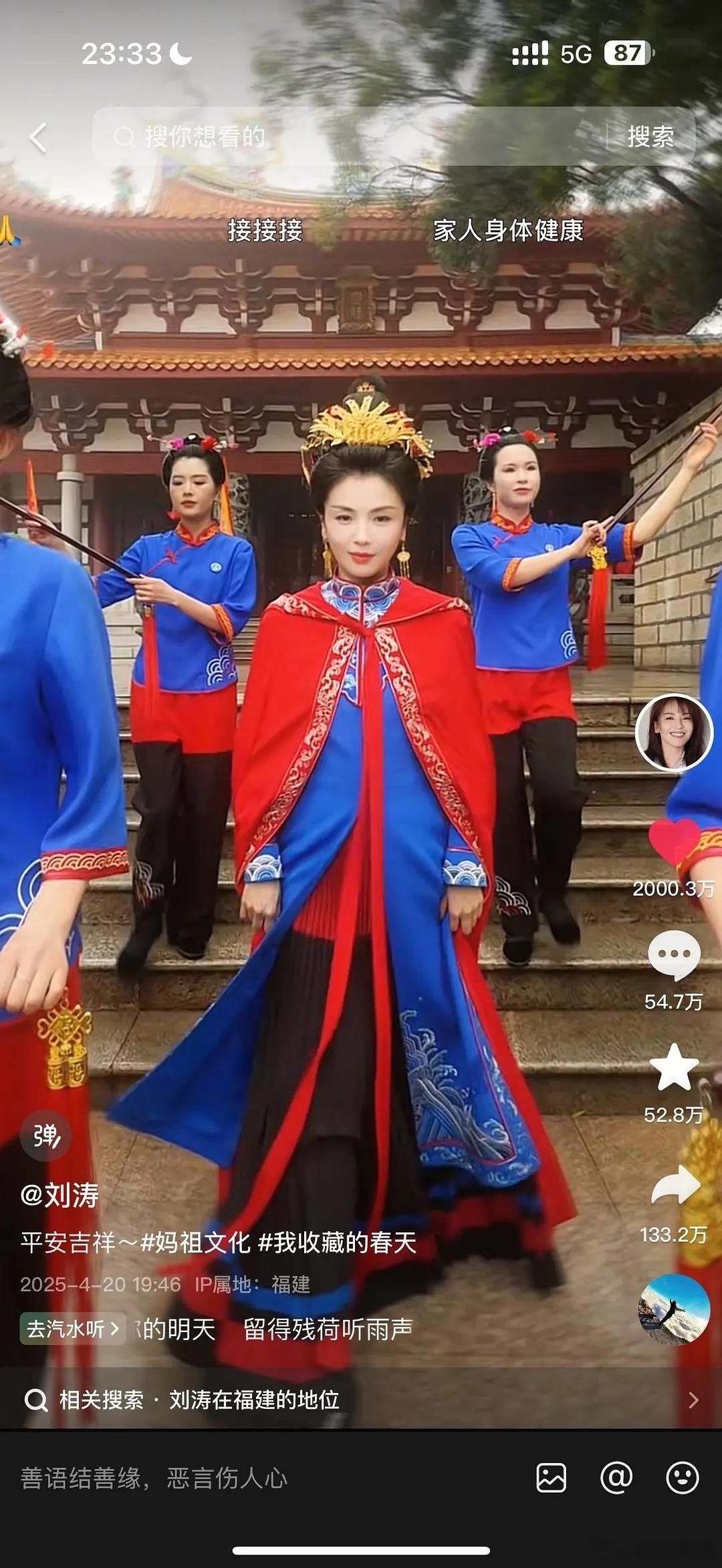This screenshot has height=1568, width=722.
Task: Open the emoji picker icon
Action: pyautogui.click(x=683, y=1478)
